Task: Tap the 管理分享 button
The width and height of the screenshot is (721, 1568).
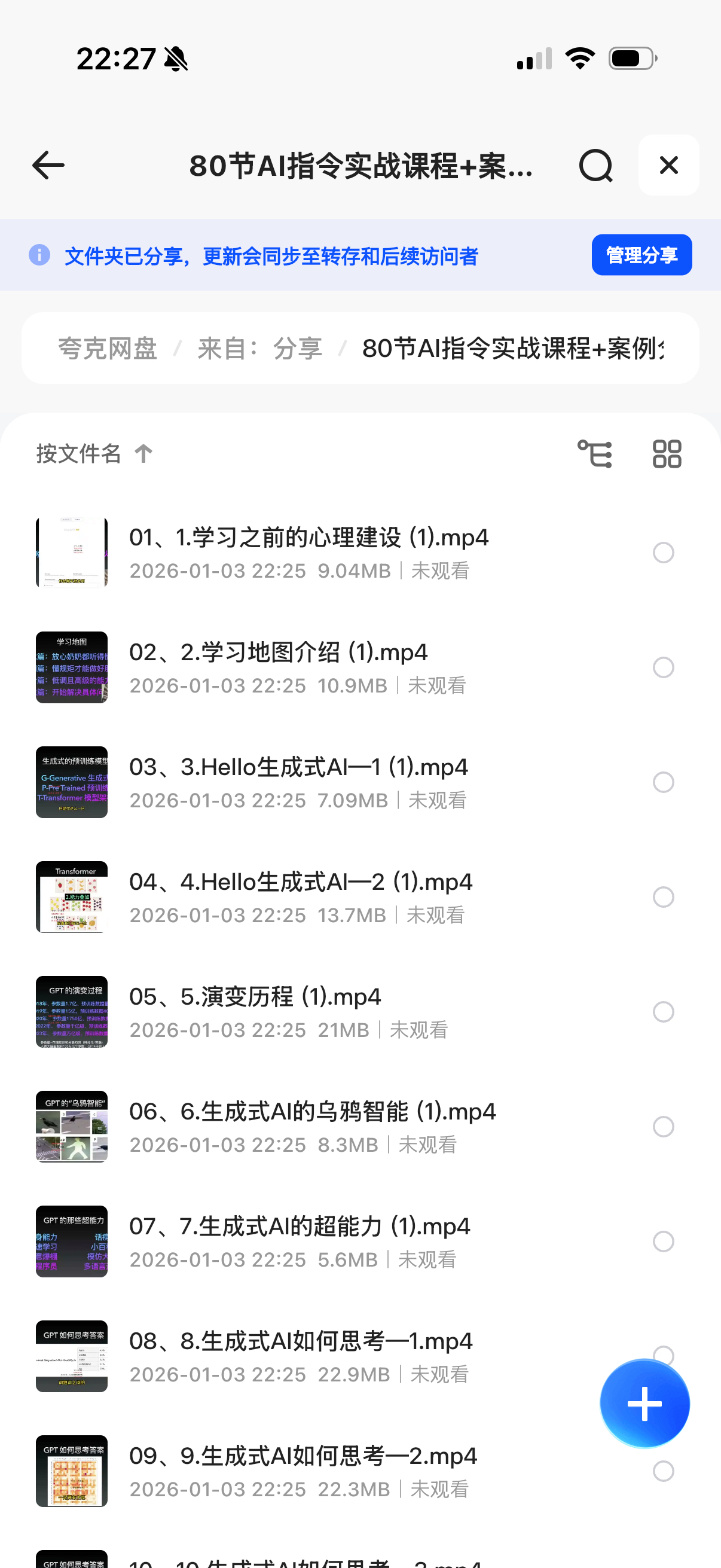Action: pos(641,255)
